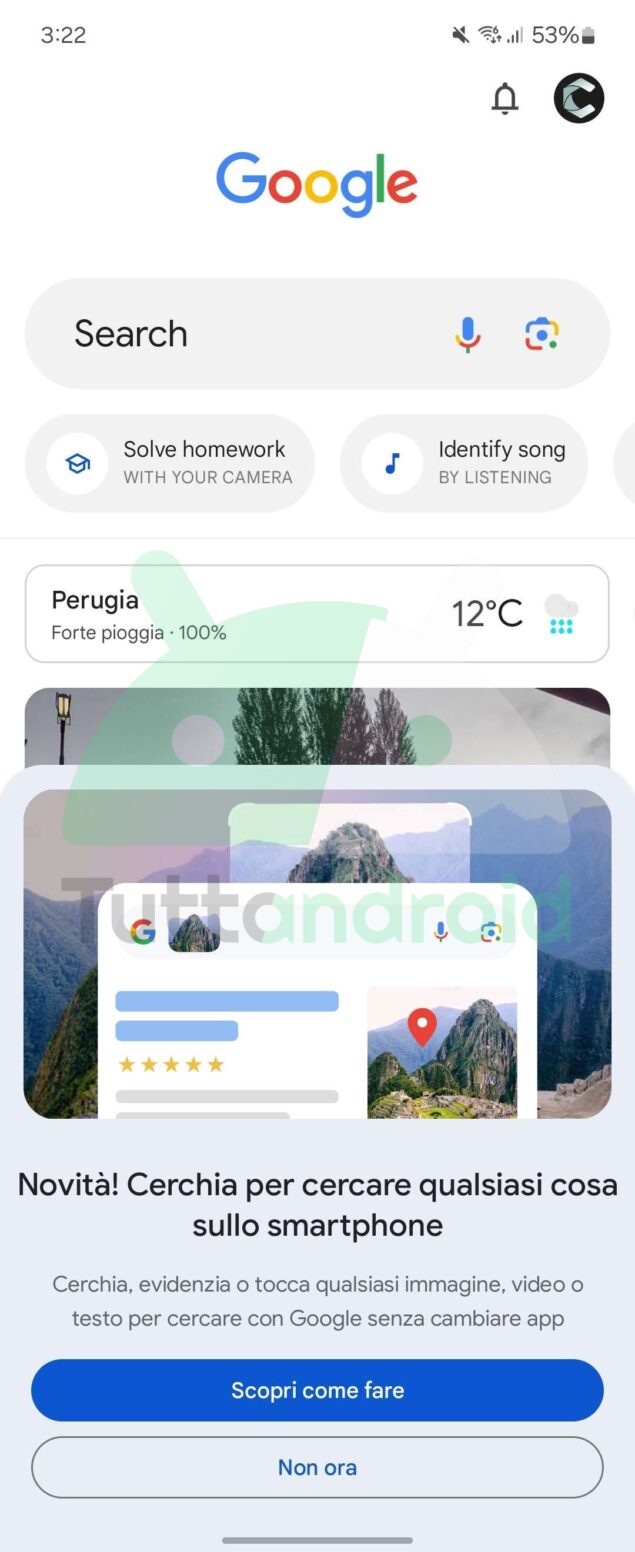635x1552 pixels.
Task: Open Google Lens camera search
Action: (x=542, y=334)
